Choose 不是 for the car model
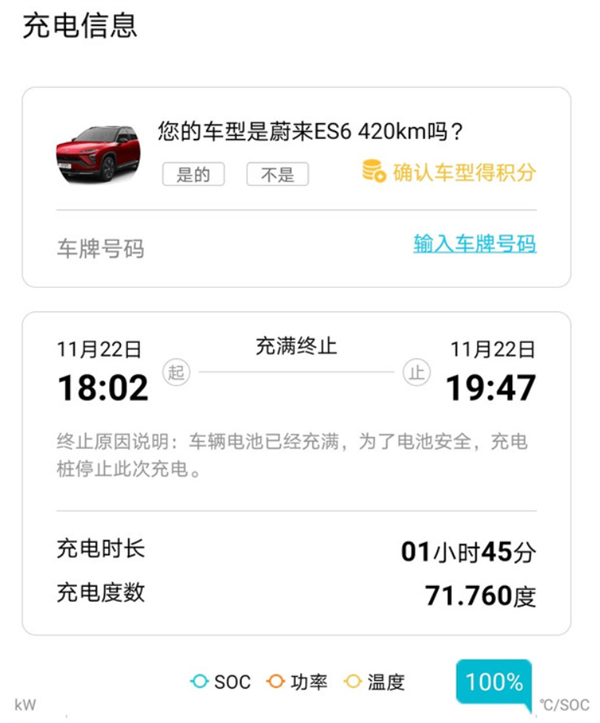This screenshot has width=600, height=723. (x=277, y=174)
